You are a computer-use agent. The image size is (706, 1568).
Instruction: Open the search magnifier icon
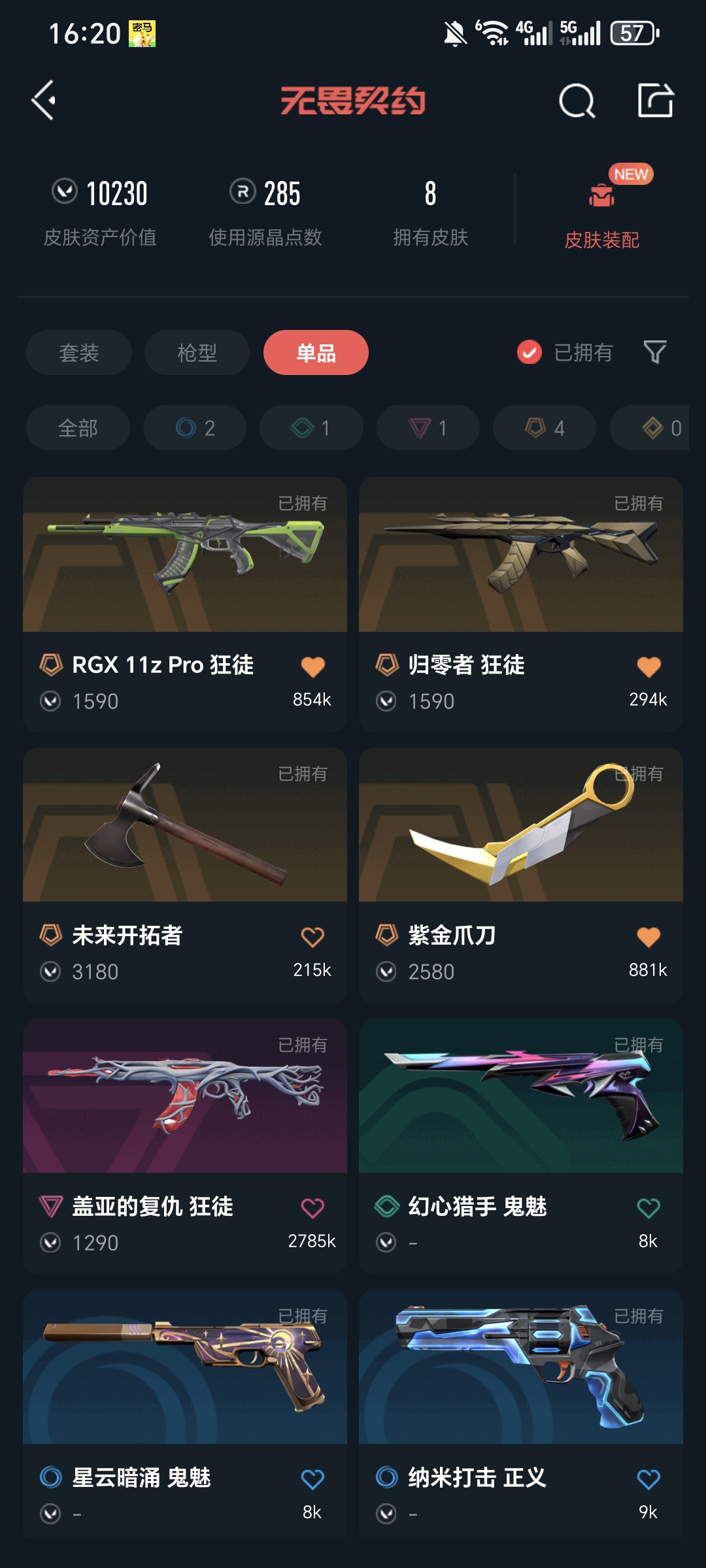click(x=575, y=101)
